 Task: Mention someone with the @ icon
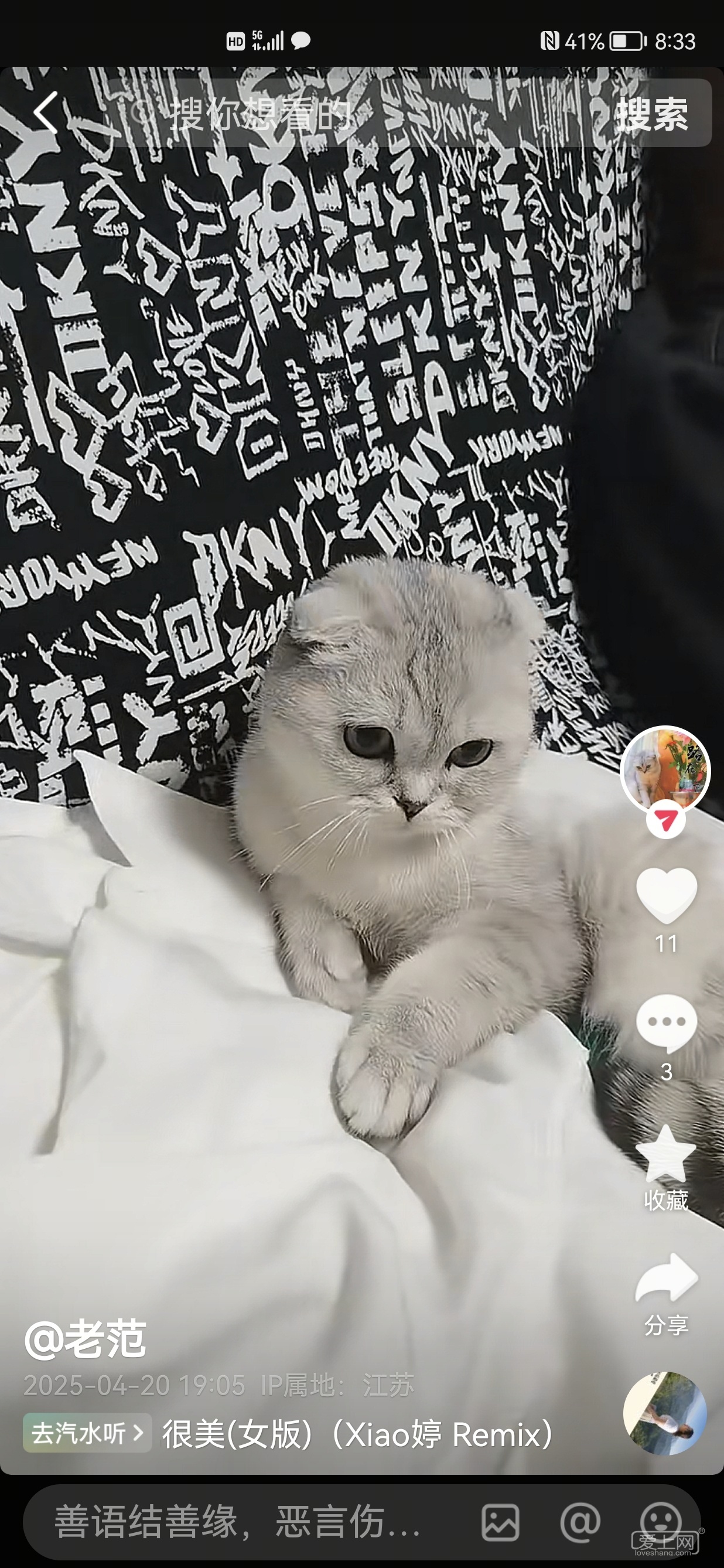(x=580, y=1522)
